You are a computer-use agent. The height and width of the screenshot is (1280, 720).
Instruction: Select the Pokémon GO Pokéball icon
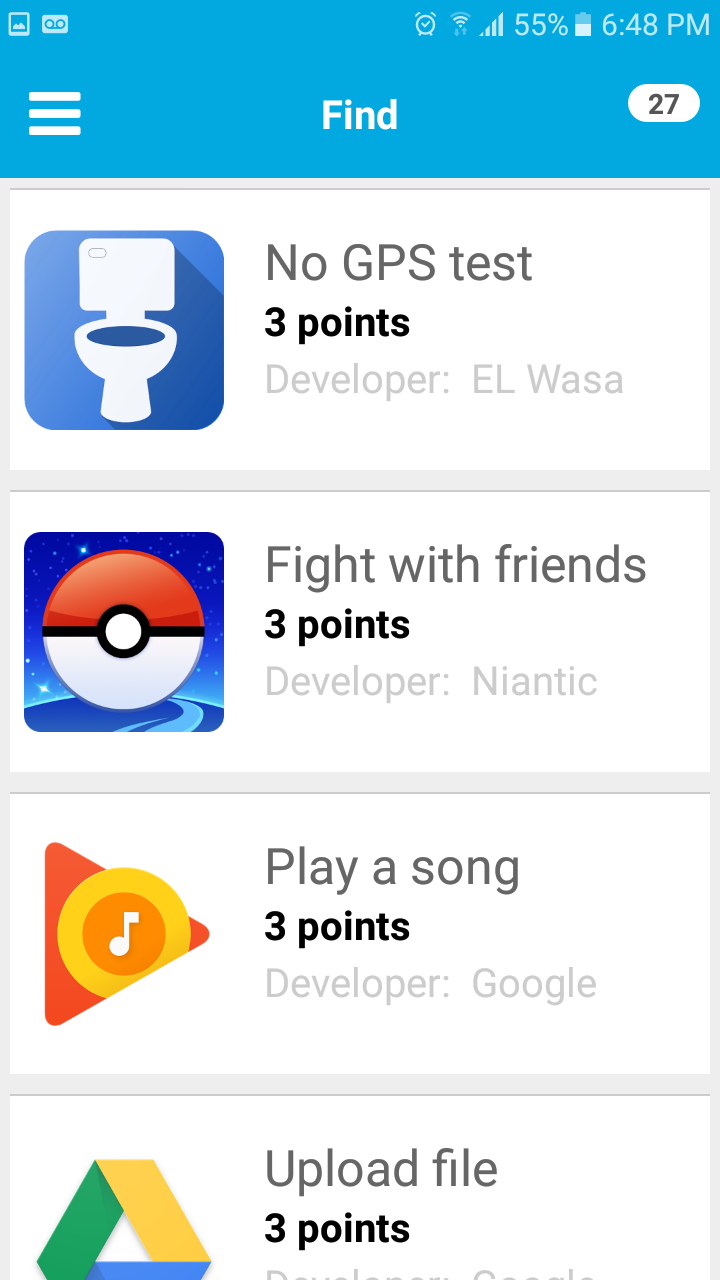(x=124, y=631)
